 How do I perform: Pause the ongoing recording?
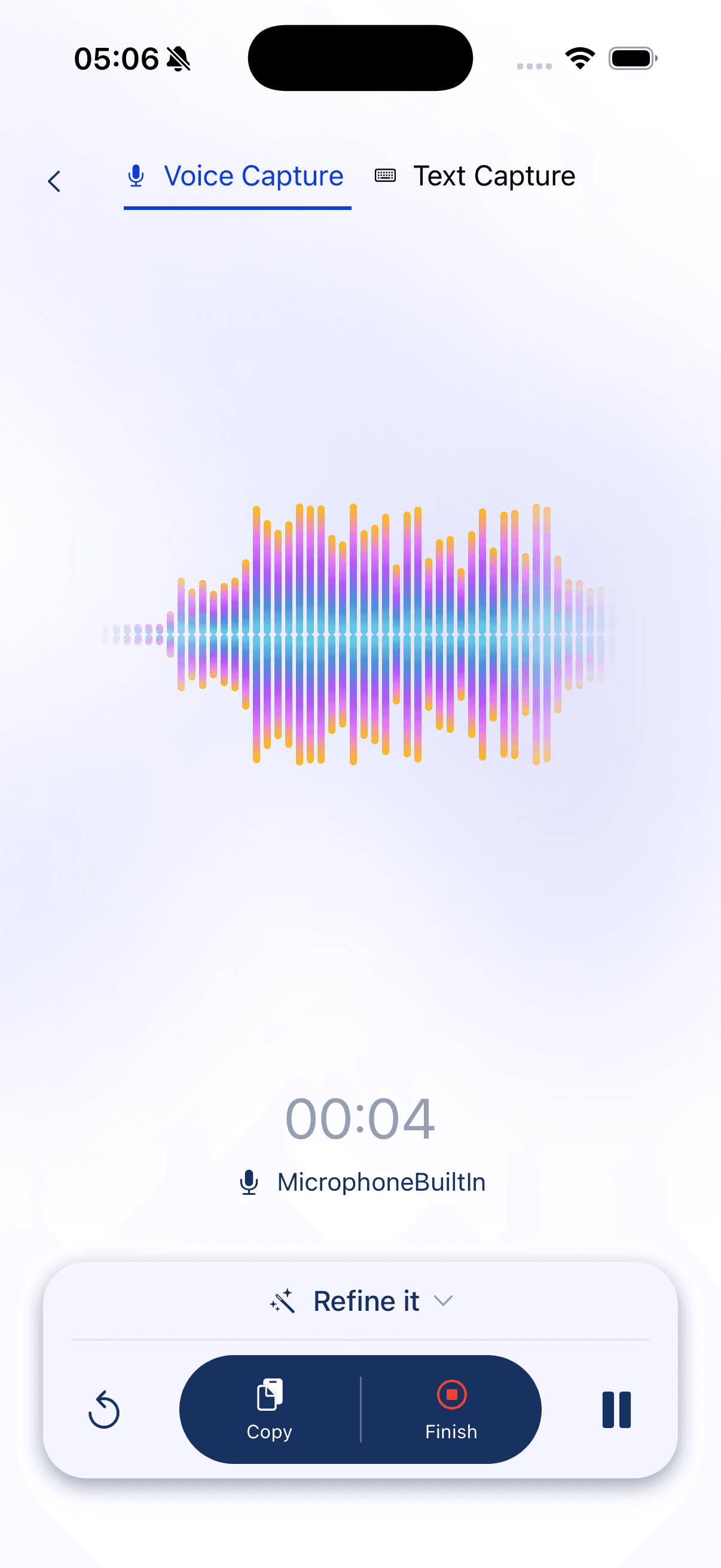coord(616,1409)
